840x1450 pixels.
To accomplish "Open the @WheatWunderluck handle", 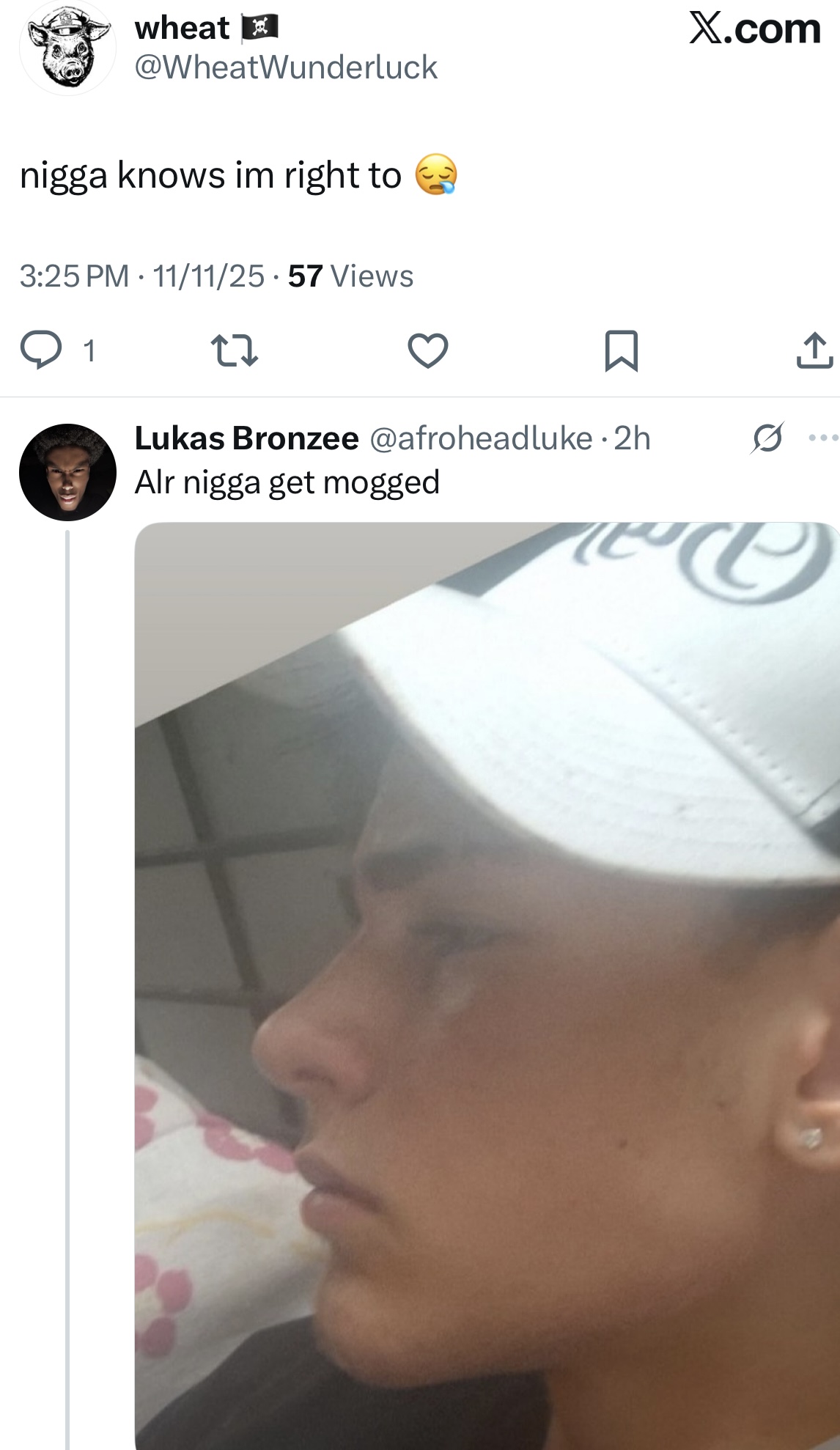I will (286, 67).
